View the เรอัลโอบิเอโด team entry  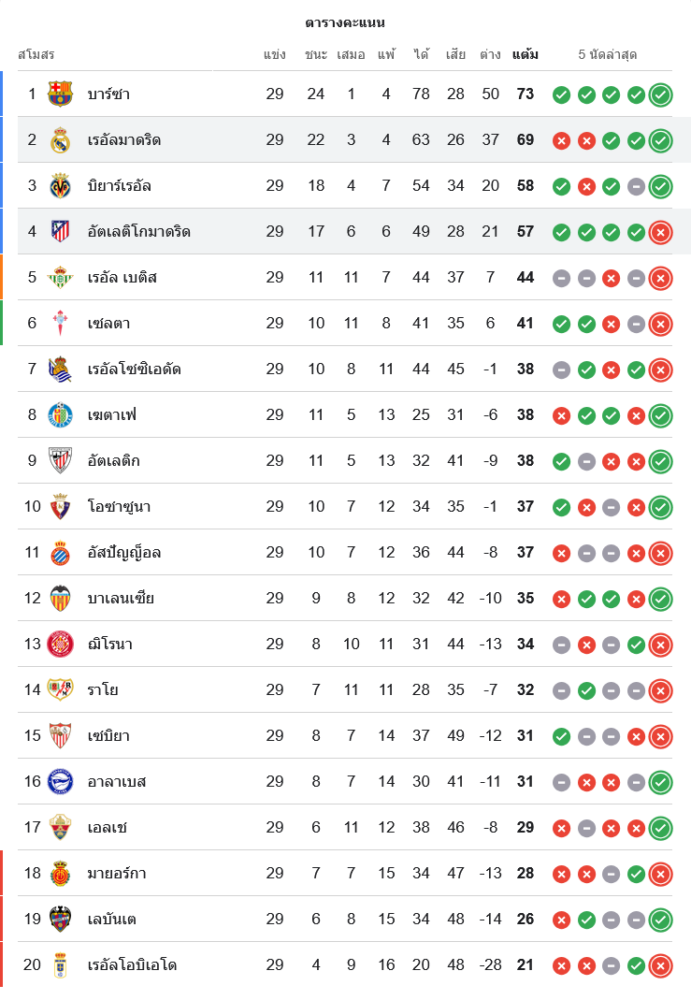click(x=132, y=965)
